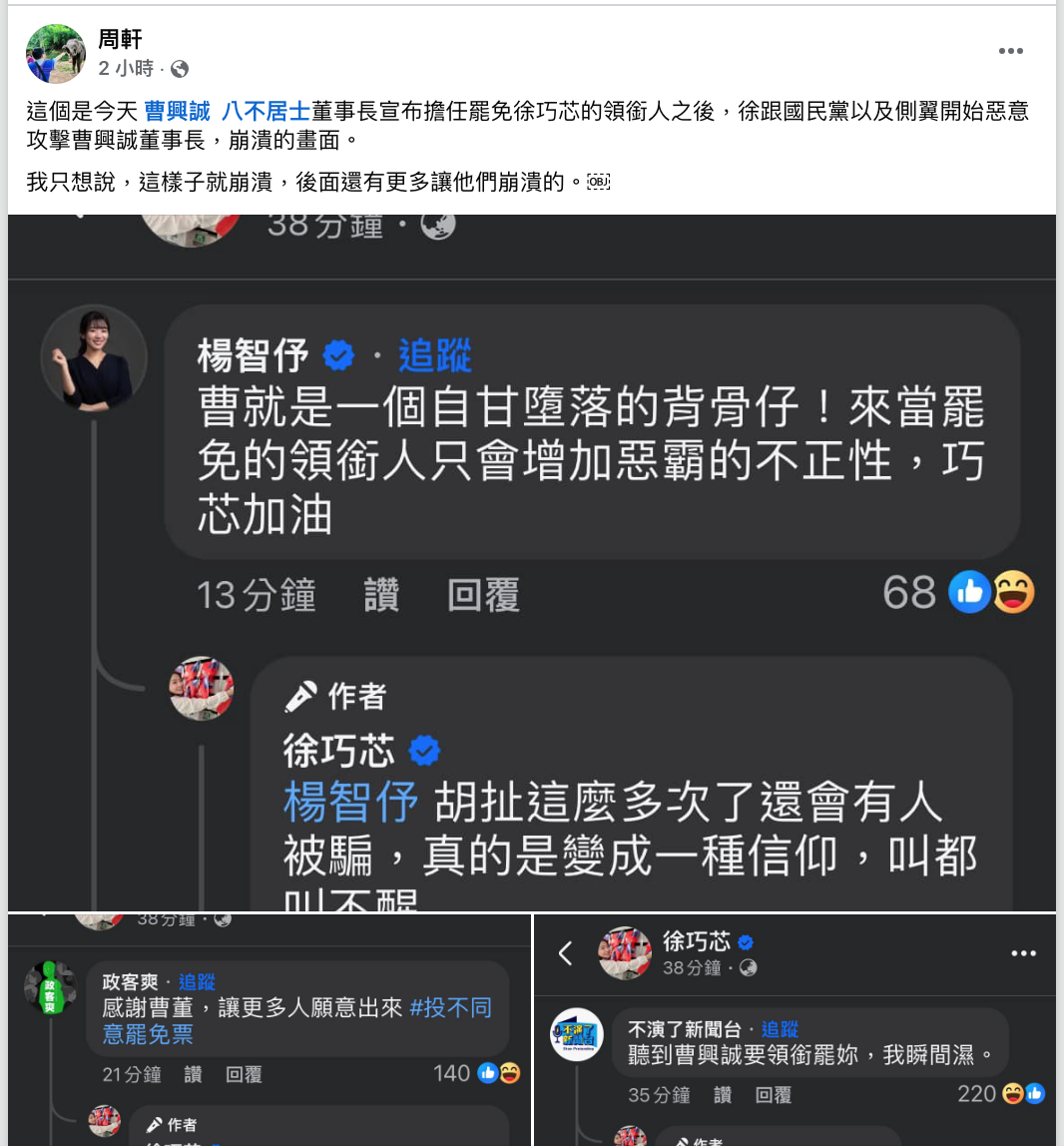
Task: View 周軒's profile via name
Action: 120,39
